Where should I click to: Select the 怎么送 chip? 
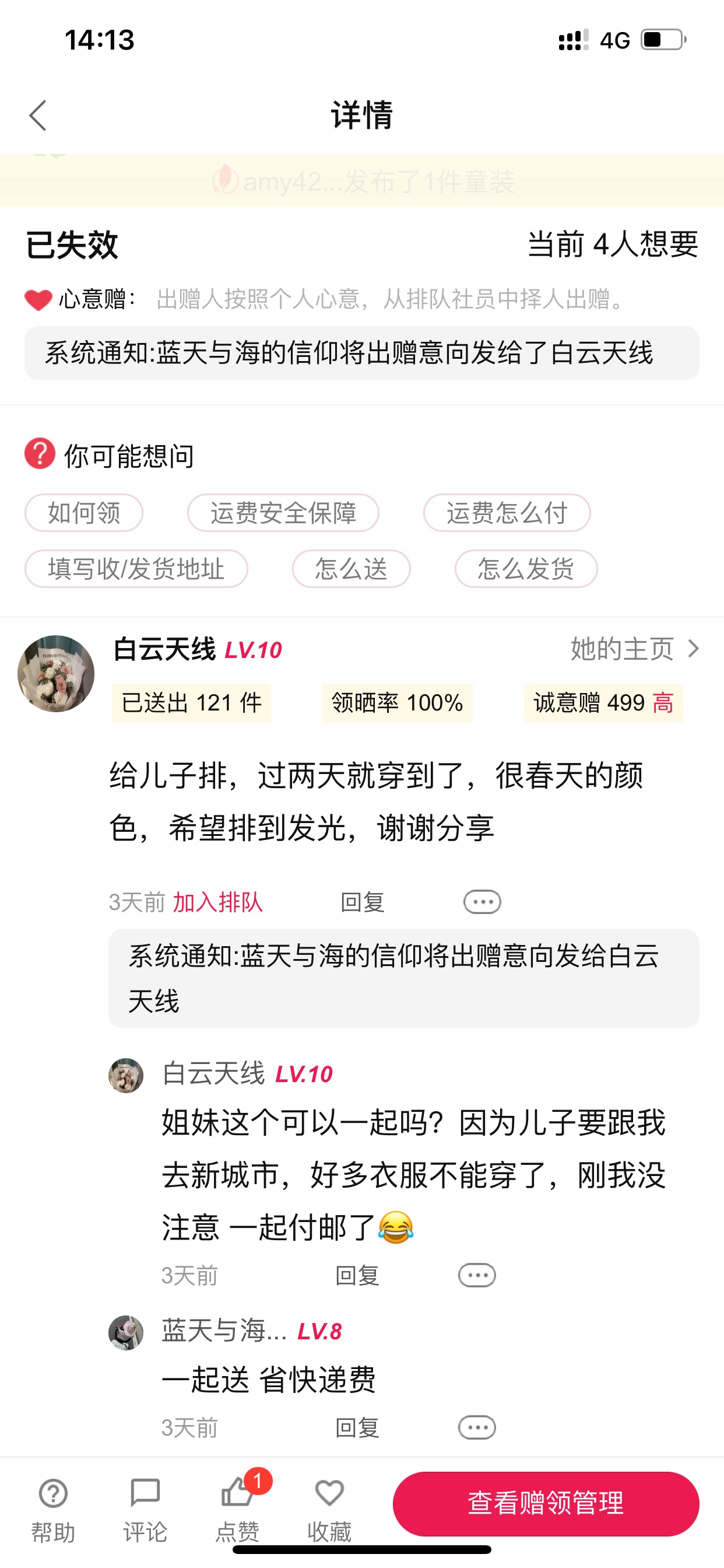[351, 569]
